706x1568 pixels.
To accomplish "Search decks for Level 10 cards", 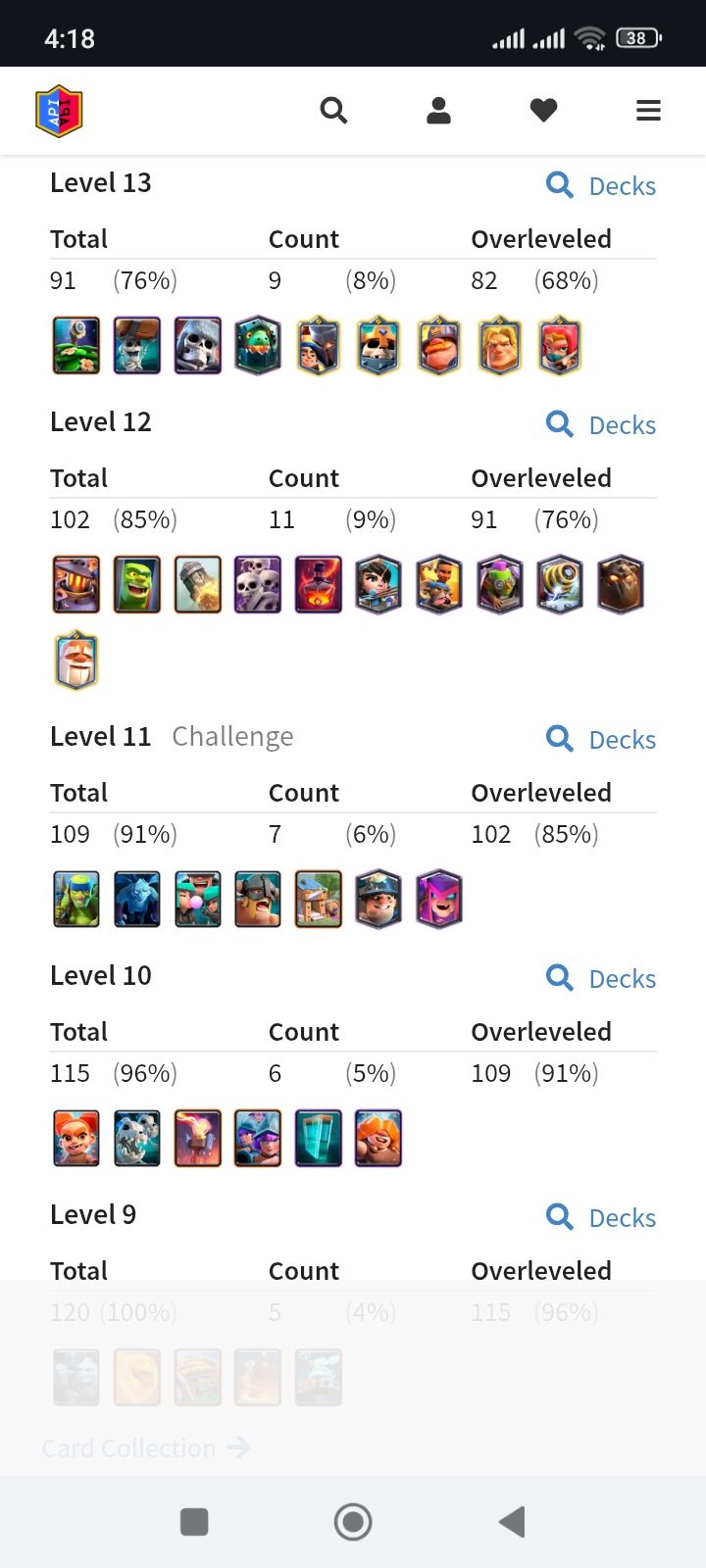I will [x=600, y=978].
